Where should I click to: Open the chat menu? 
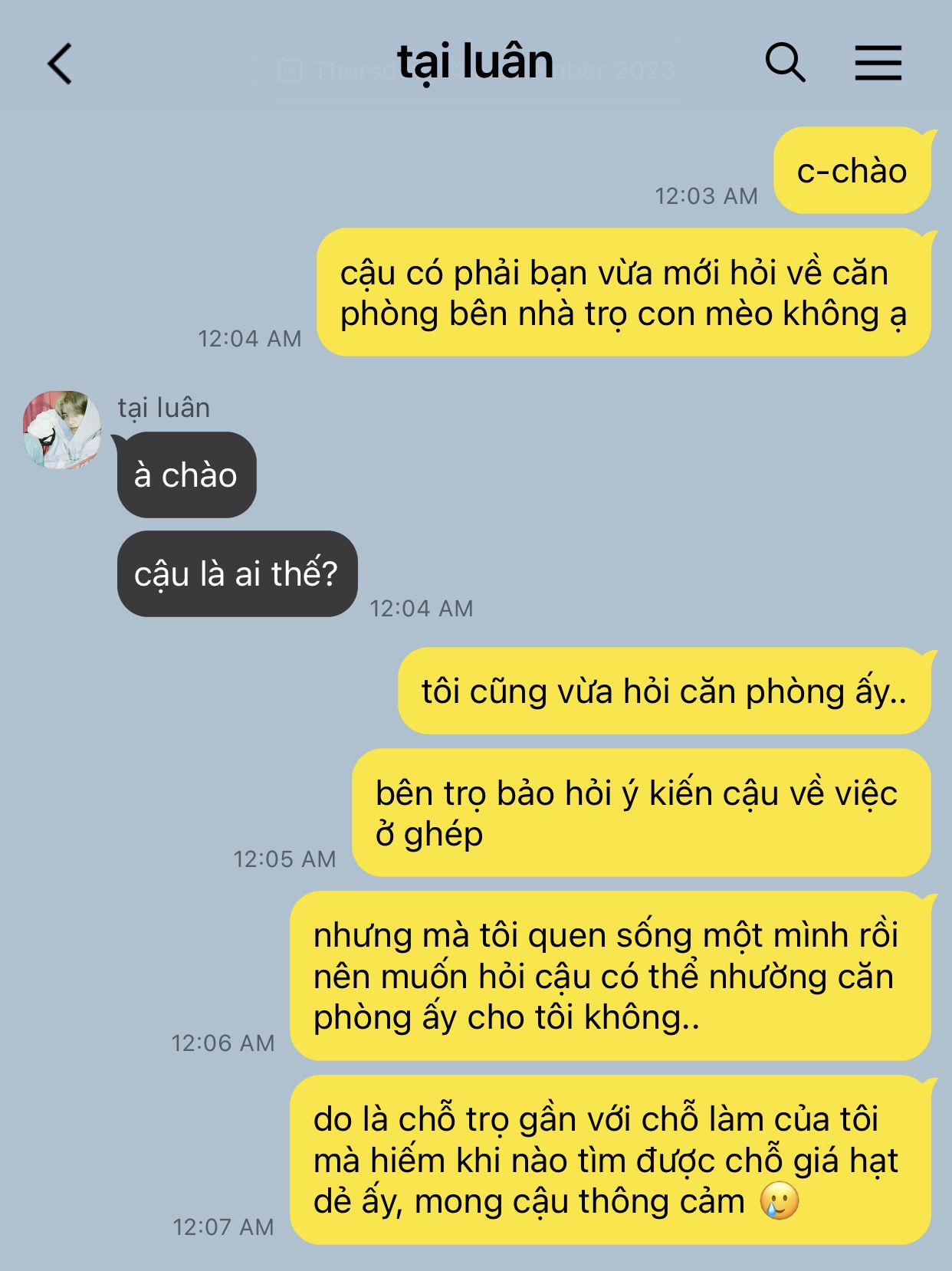pos(878,63)
